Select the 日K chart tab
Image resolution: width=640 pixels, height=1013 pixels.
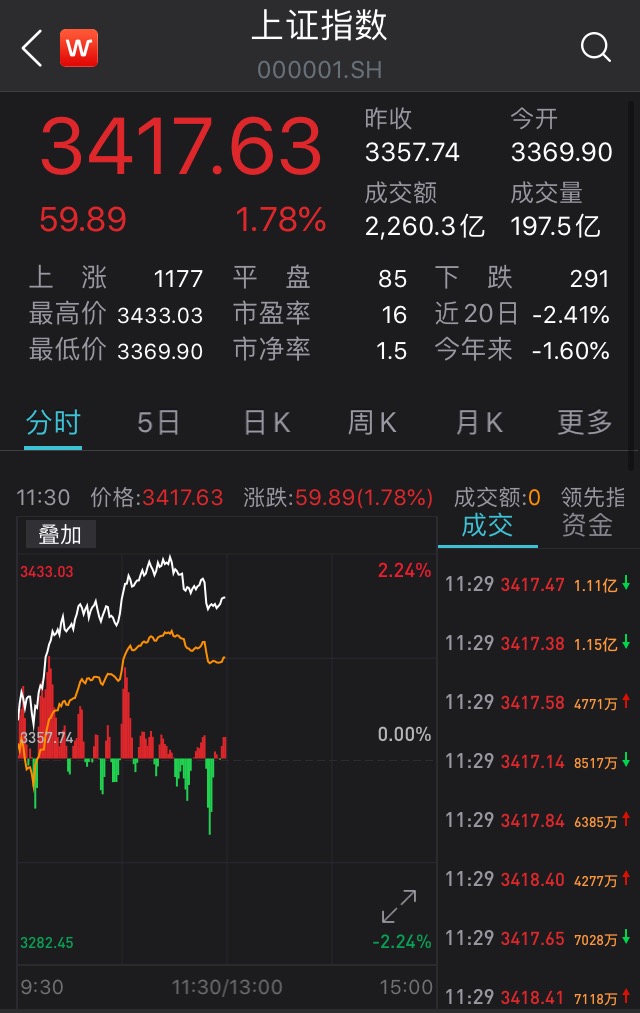(x=266, y=423)
